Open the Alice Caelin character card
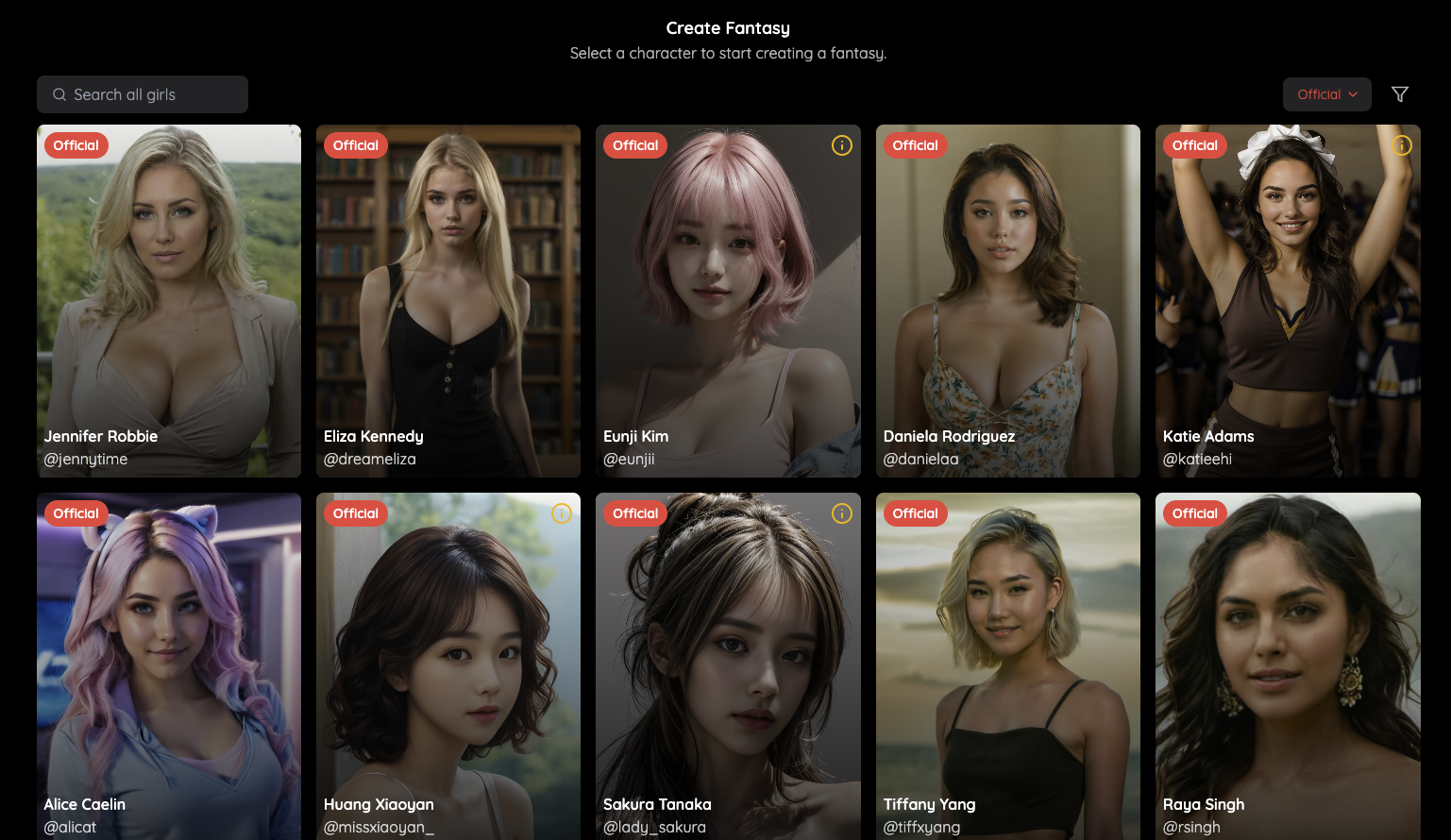 point(169,665)
